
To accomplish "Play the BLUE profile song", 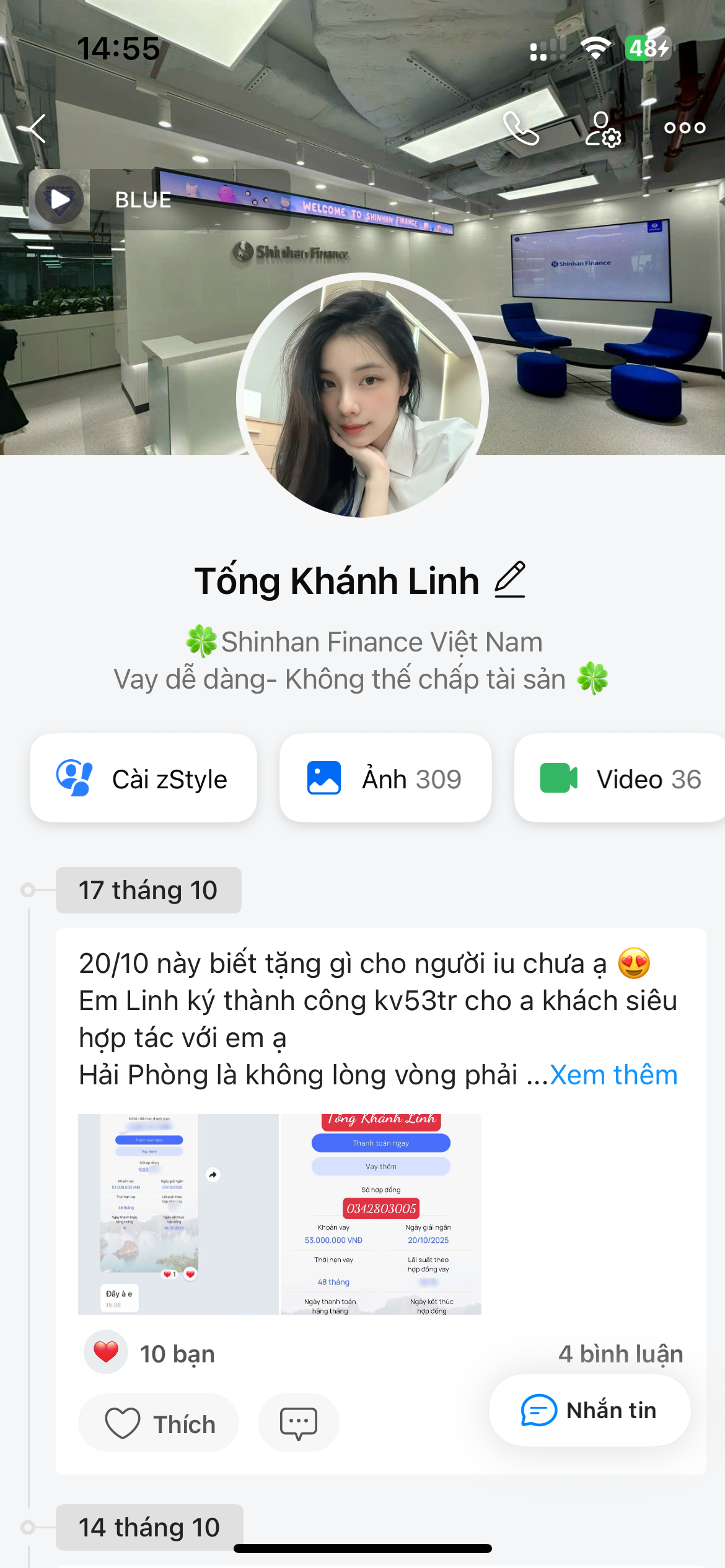I will [x=59, y=200].
